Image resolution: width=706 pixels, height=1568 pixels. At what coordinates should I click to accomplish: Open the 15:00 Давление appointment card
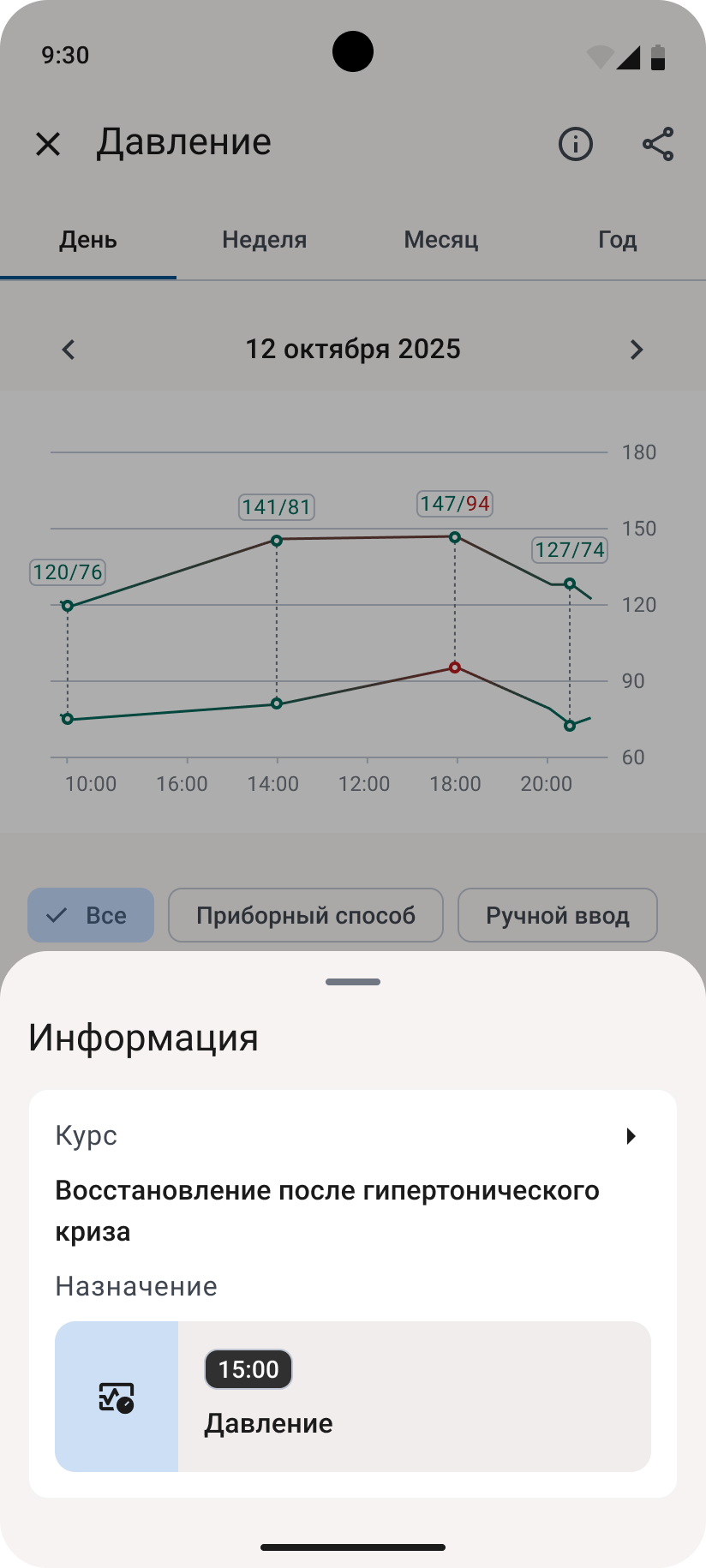[353, 1397]
